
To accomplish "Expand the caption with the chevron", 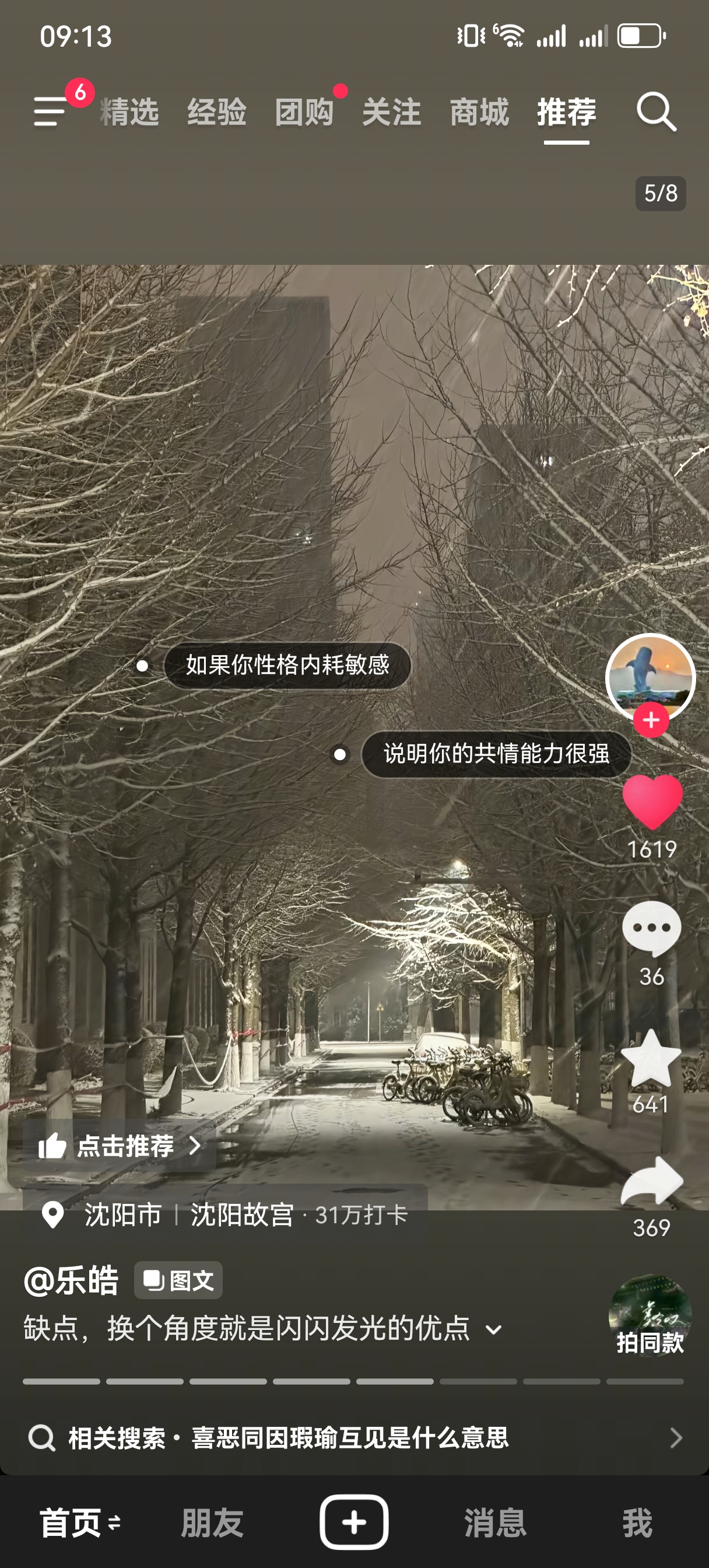I will tap(494, 1330).
